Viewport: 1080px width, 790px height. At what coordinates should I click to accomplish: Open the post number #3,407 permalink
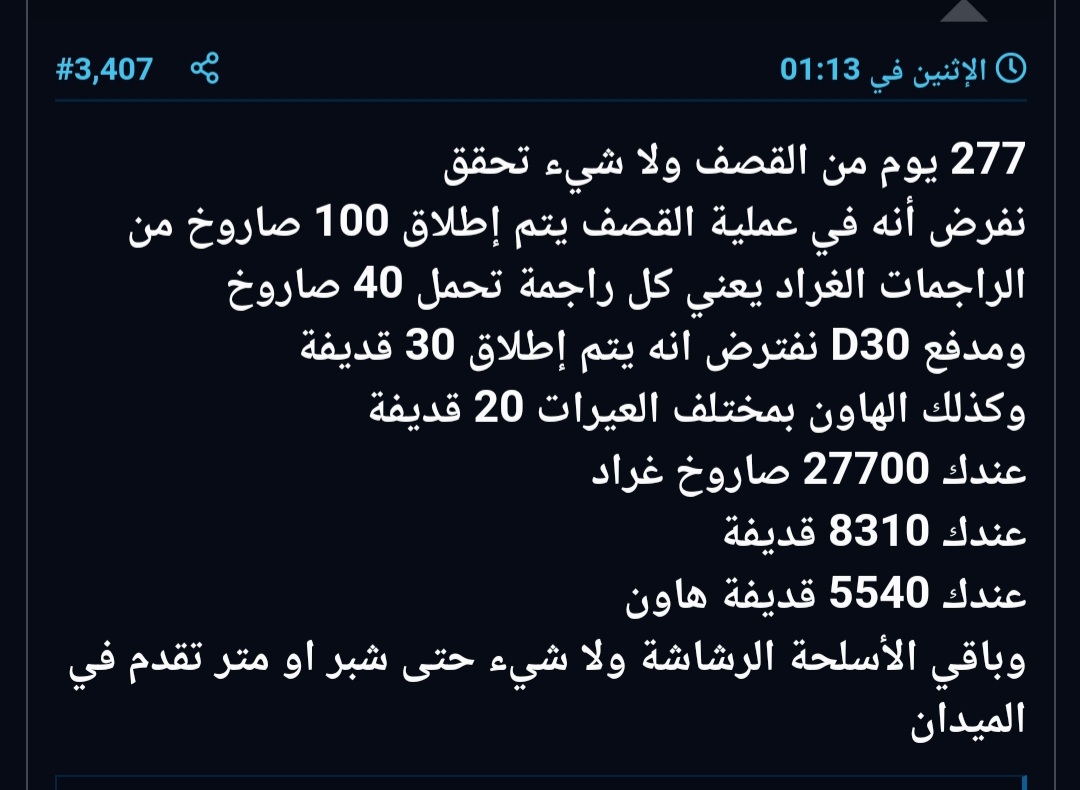tap(105, 69)
